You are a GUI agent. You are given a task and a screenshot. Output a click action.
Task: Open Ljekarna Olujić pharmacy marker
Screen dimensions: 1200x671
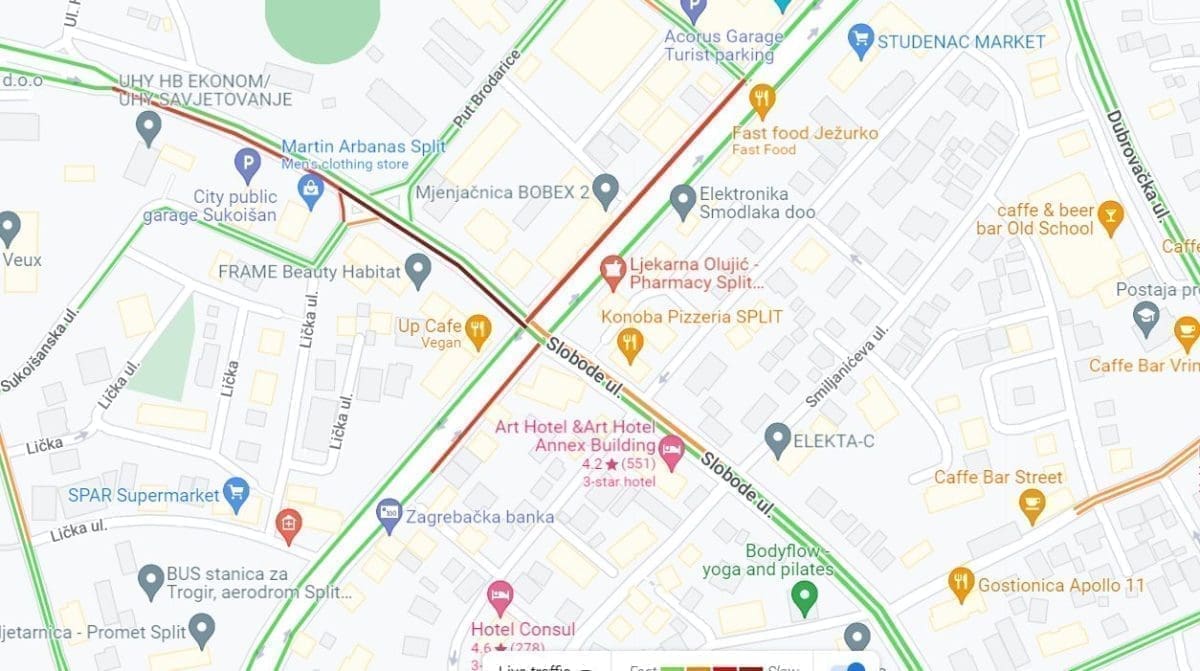612,268
